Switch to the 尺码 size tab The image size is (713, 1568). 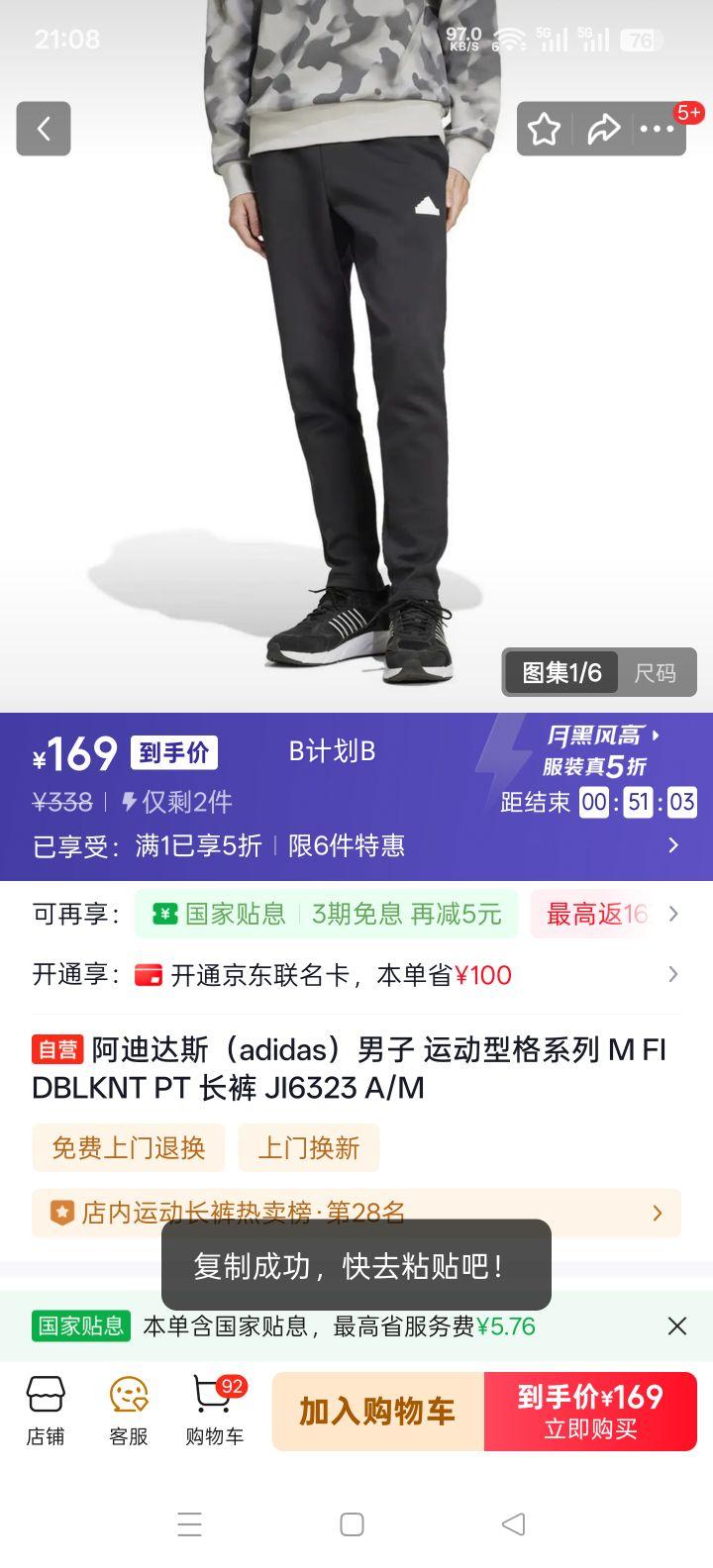coord(658,672)
